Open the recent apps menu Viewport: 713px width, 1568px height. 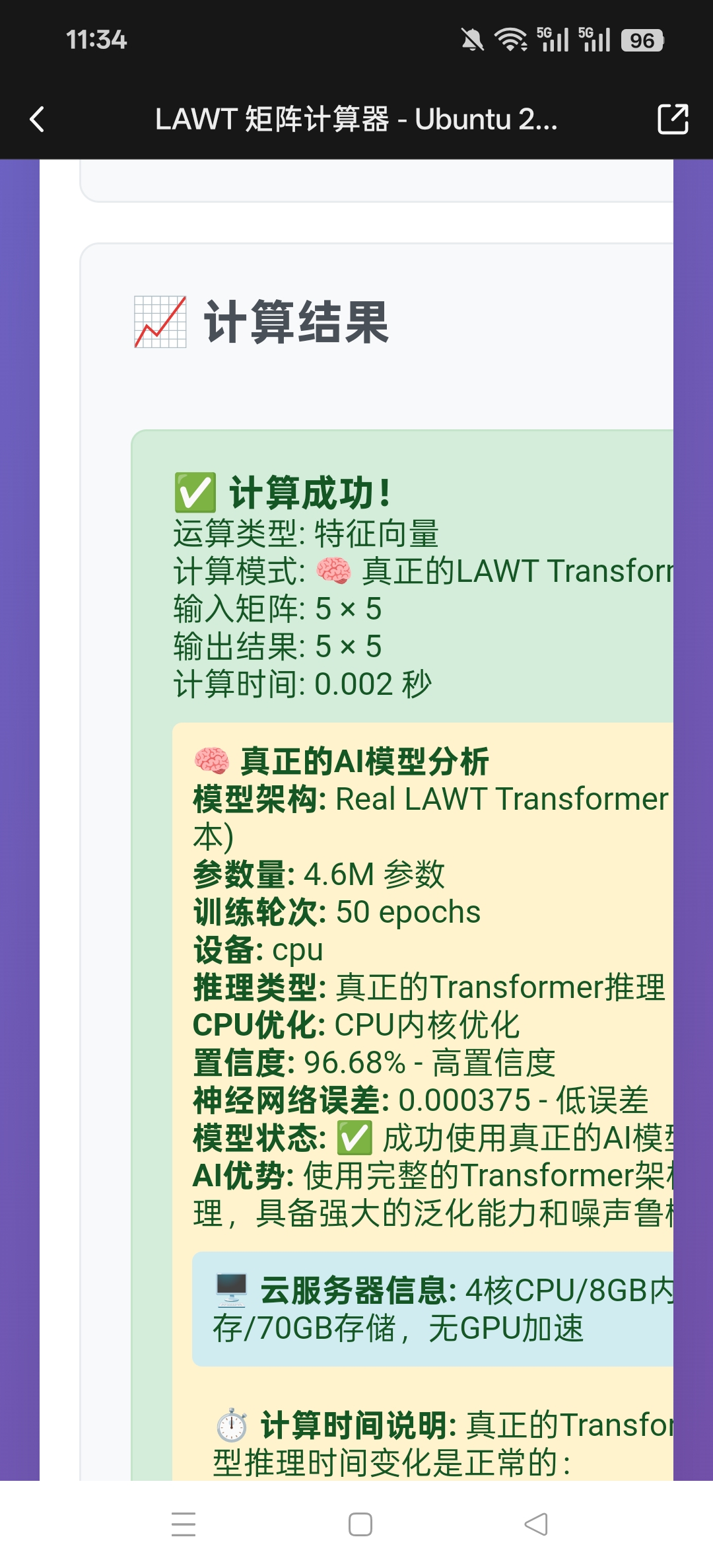point(184,1524)
